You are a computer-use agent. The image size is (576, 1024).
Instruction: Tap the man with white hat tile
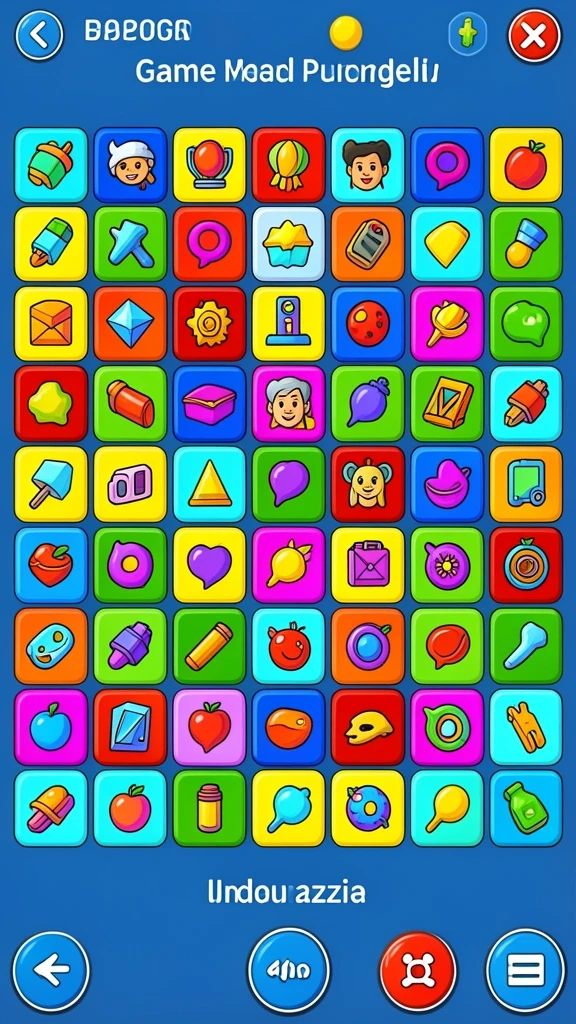pos(130,164)
